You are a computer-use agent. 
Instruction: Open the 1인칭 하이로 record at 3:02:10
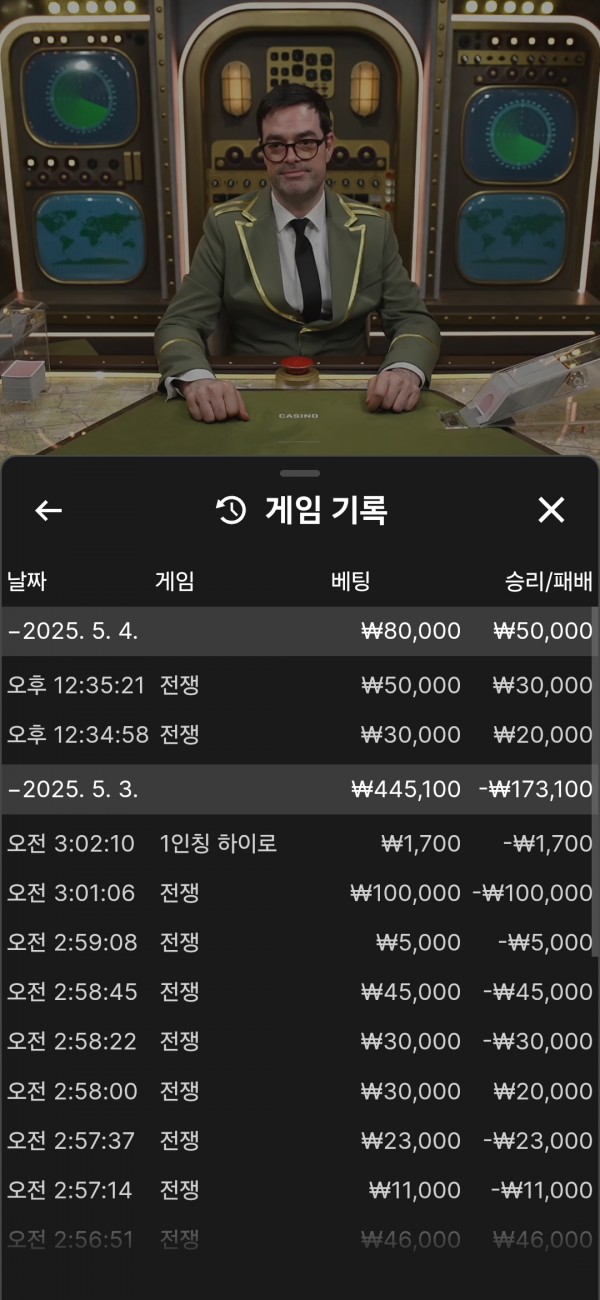coord(299,844)
